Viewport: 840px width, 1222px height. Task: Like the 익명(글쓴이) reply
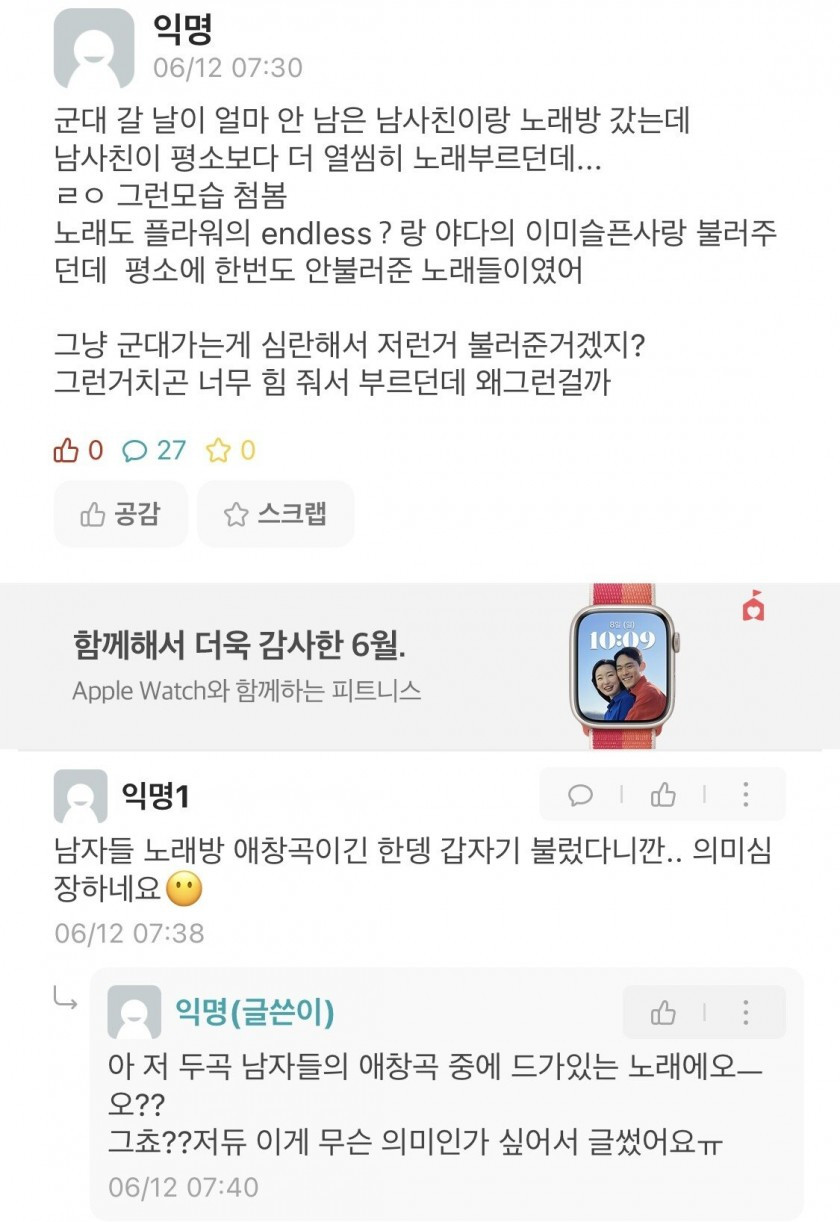pyautogui.click(x=663, y=1013)
